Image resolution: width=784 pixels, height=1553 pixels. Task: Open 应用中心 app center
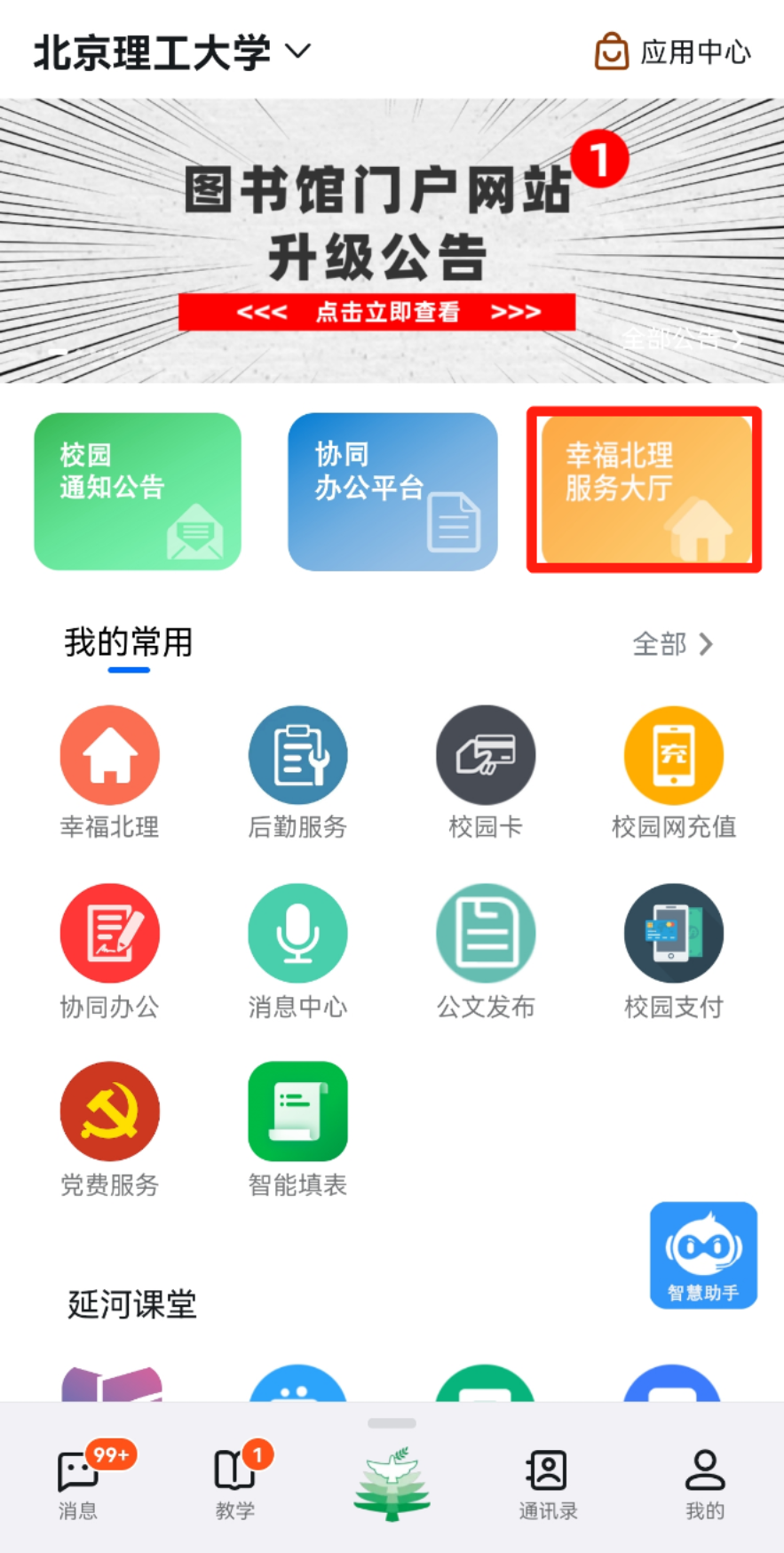pos(673,52)
